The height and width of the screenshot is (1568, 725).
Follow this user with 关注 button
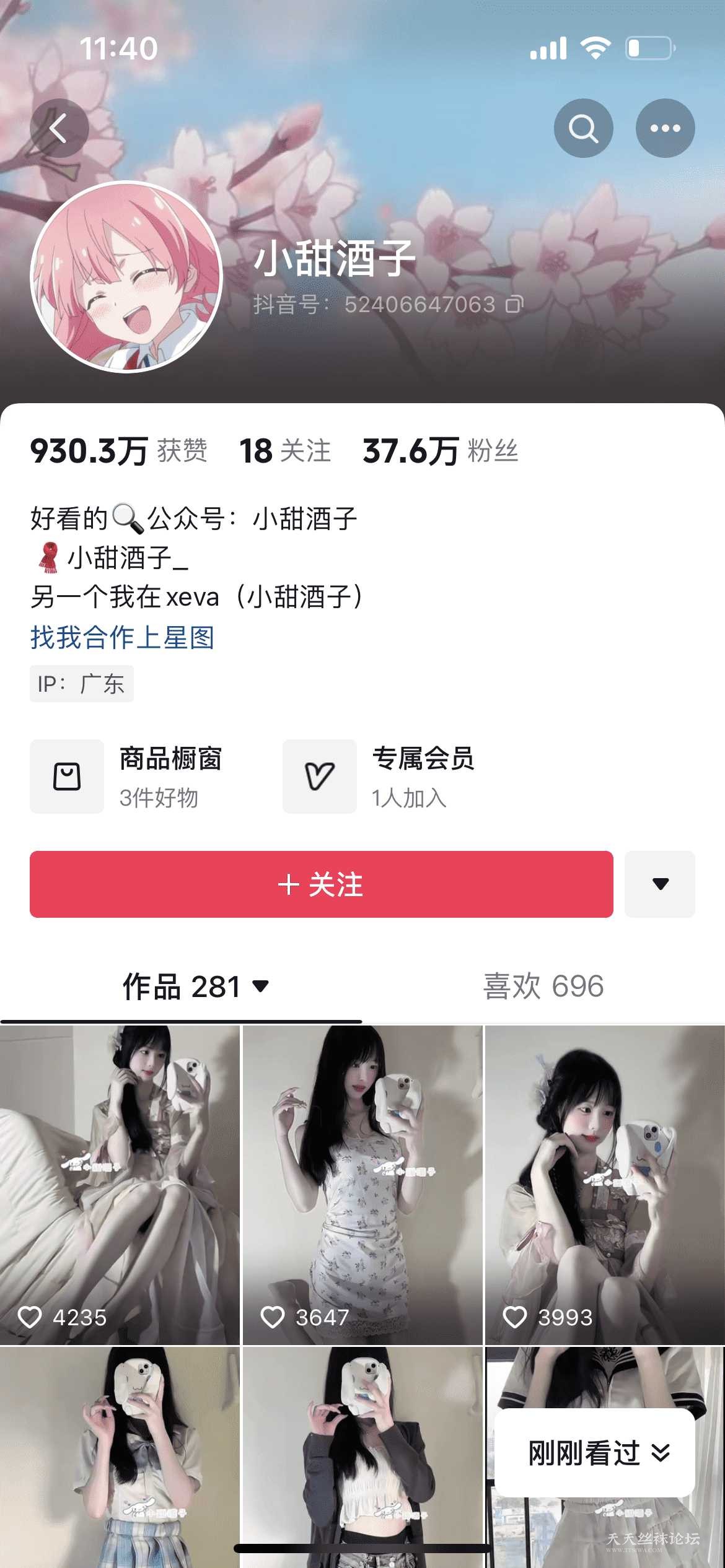pyautogui.click(x=321, y=884)
